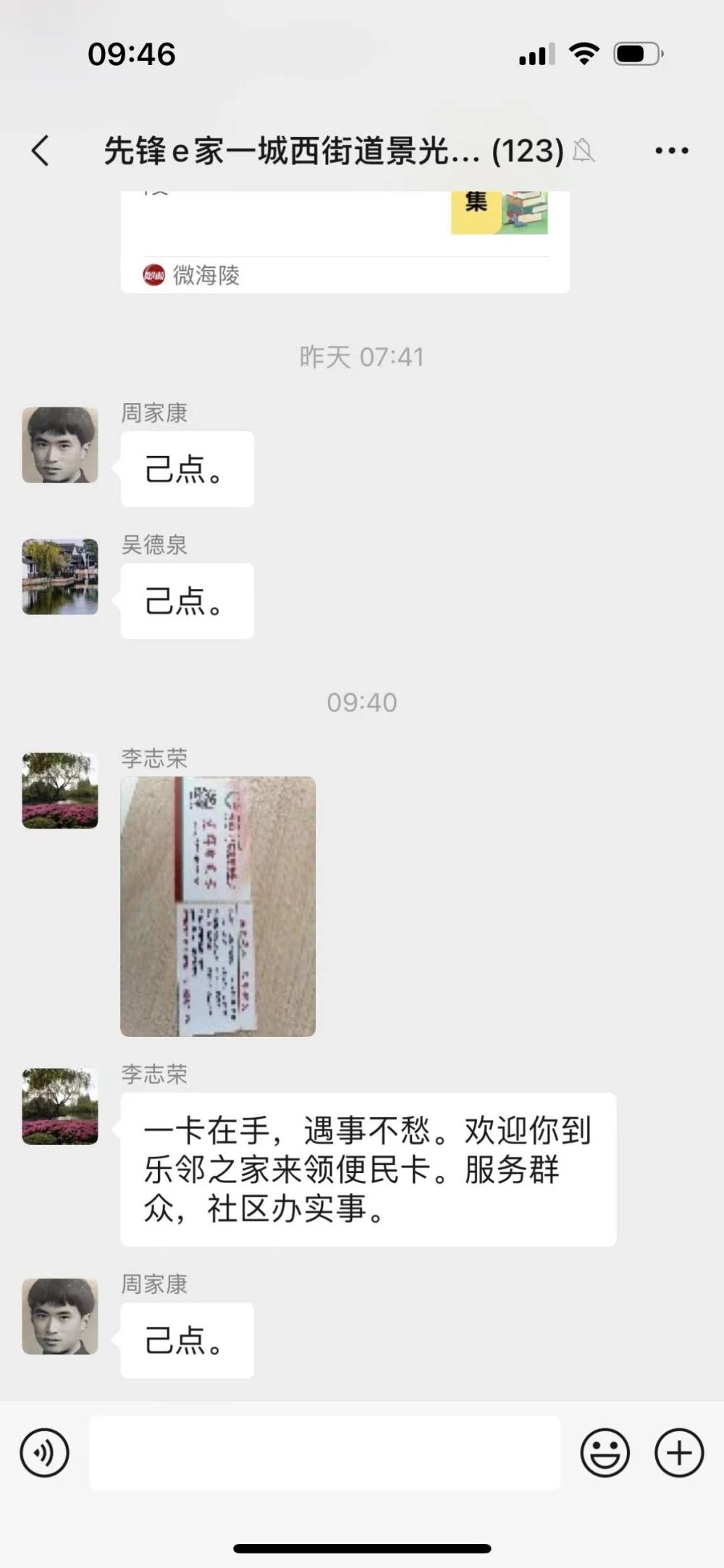Viewport: 724px width, 1568px height.
Task: Tap 周家康's avatar beside the latest 己点 message
Action: [60, 1316]
